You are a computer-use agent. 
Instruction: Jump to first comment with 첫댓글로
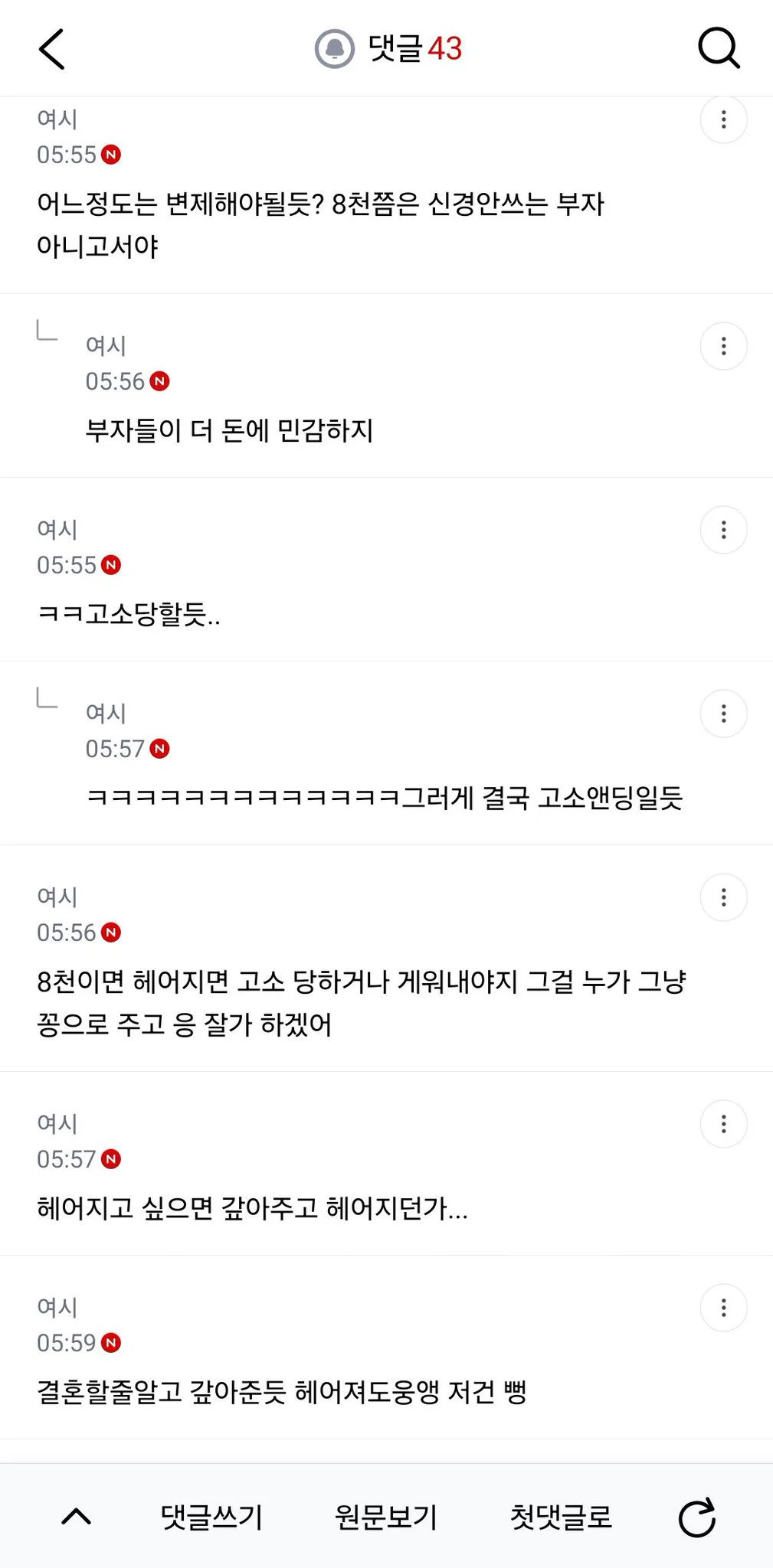[x=562, y=1517]
